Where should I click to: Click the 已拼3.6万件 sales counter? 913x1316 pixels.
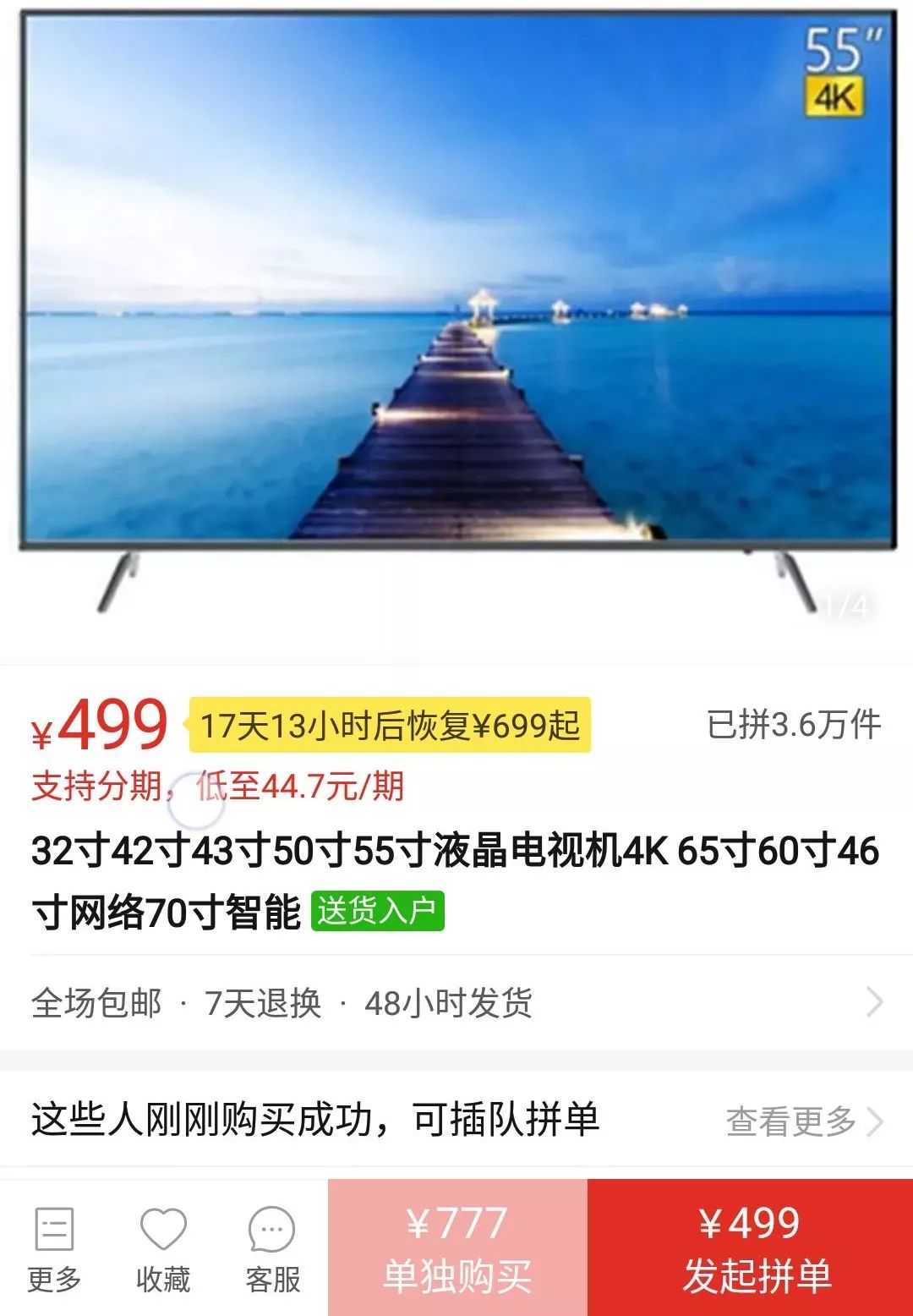795,723
